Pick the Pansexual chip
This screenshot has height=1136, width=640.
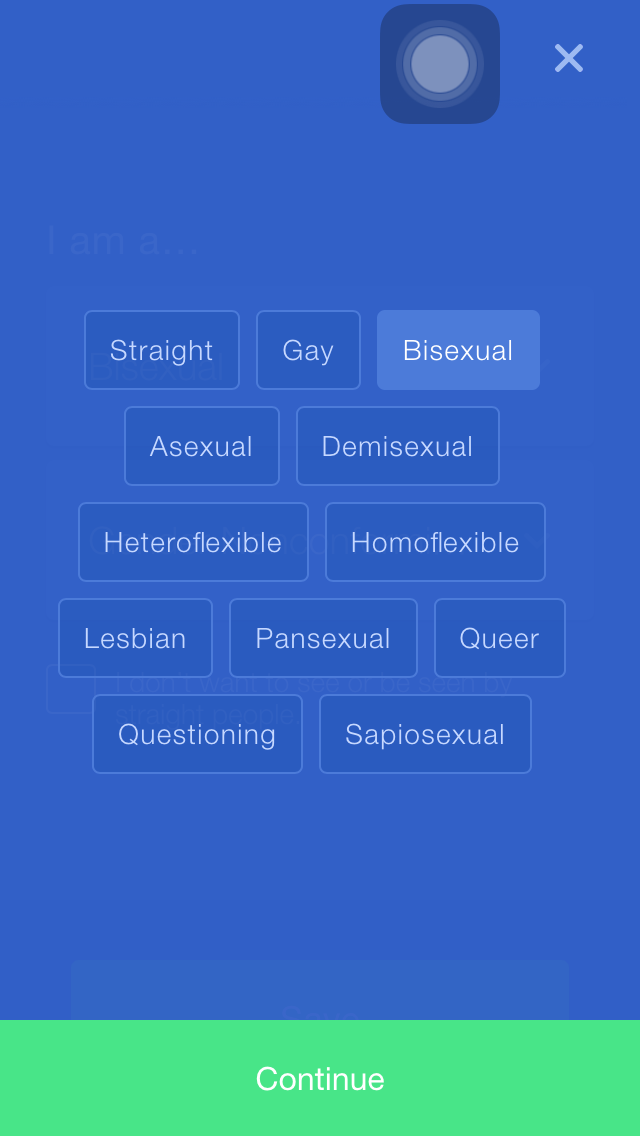click(x=323, y=638)
